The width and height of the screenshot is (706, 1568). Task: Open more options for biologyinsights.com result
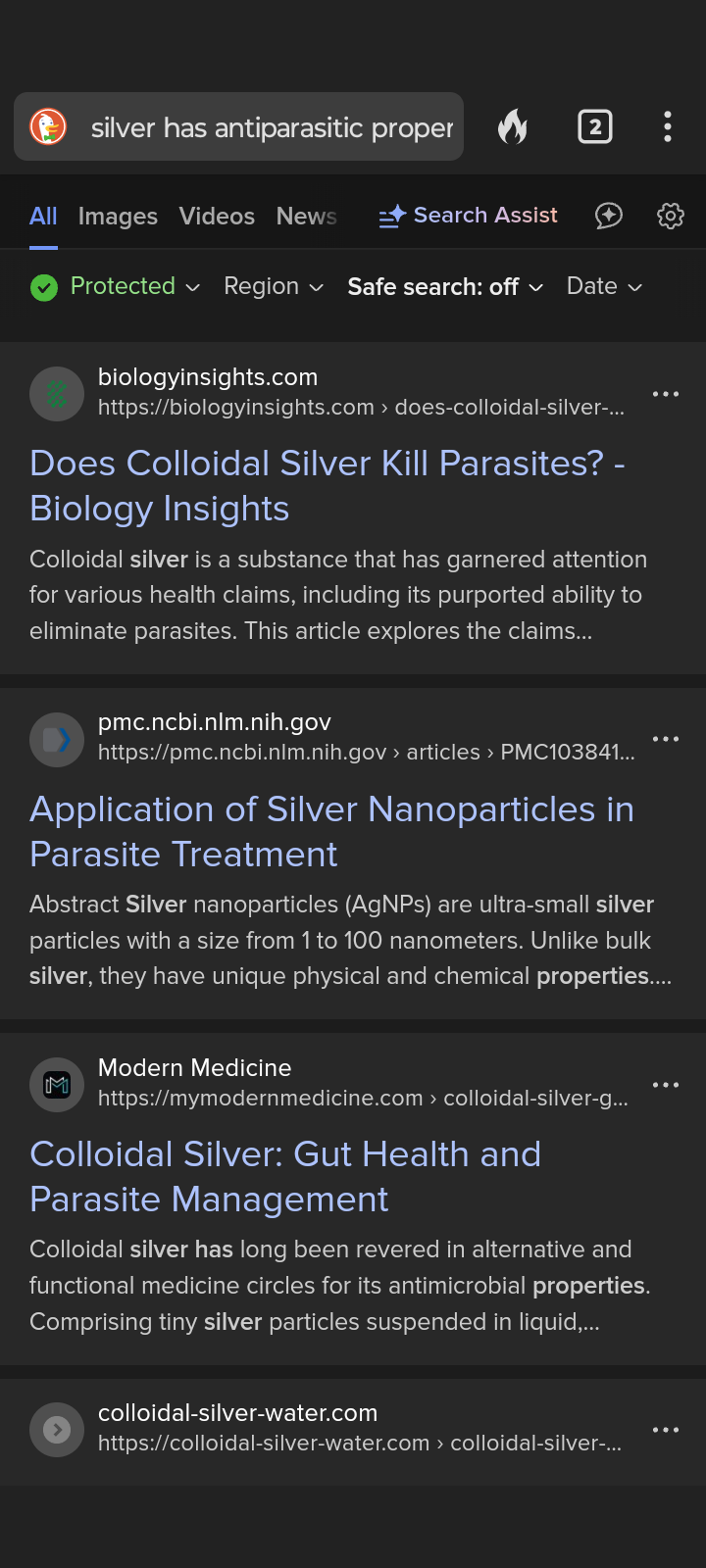666,394
